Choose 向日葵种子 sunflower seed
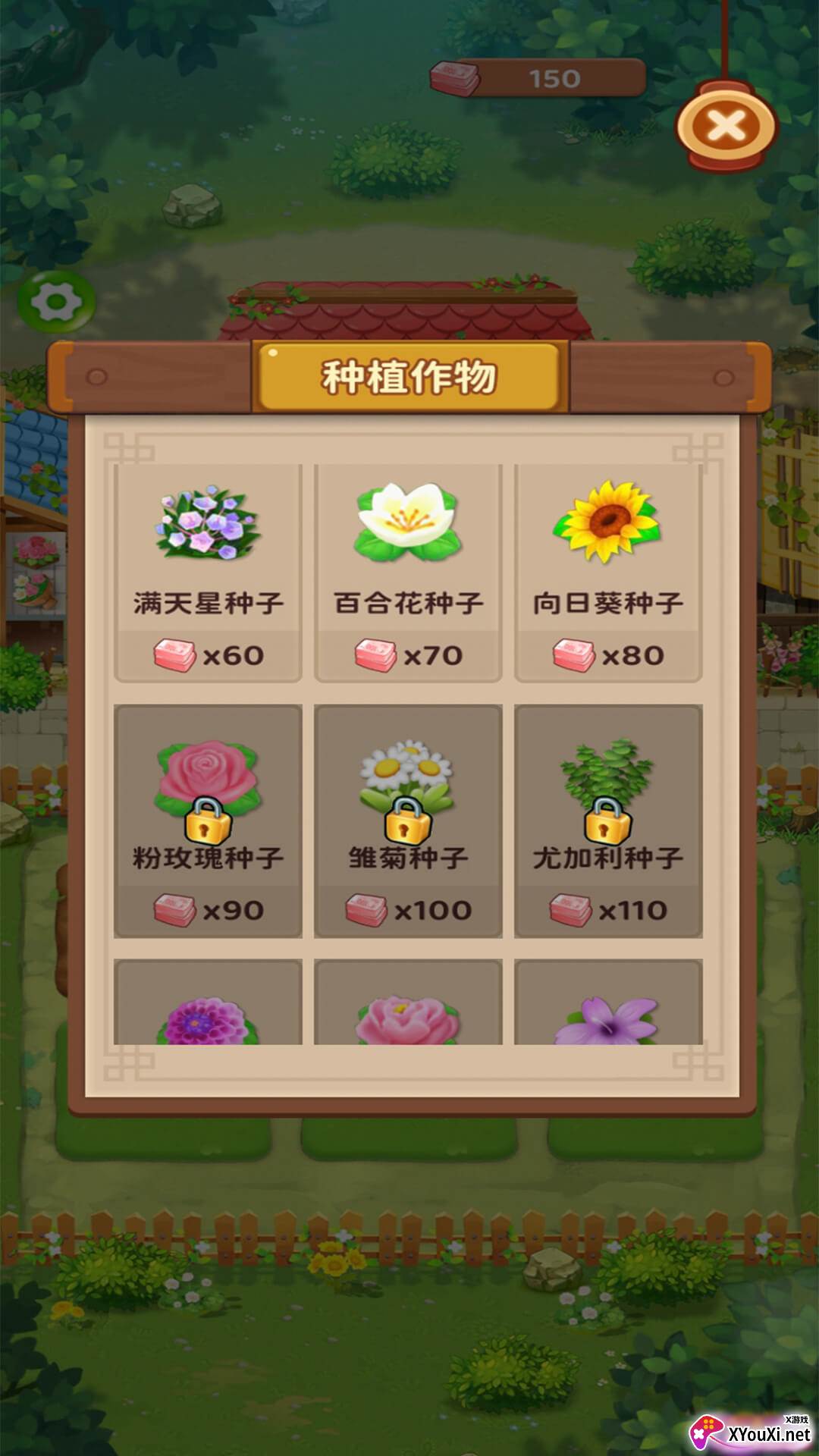Viewport: 819px width, 1456px height. 608,573
